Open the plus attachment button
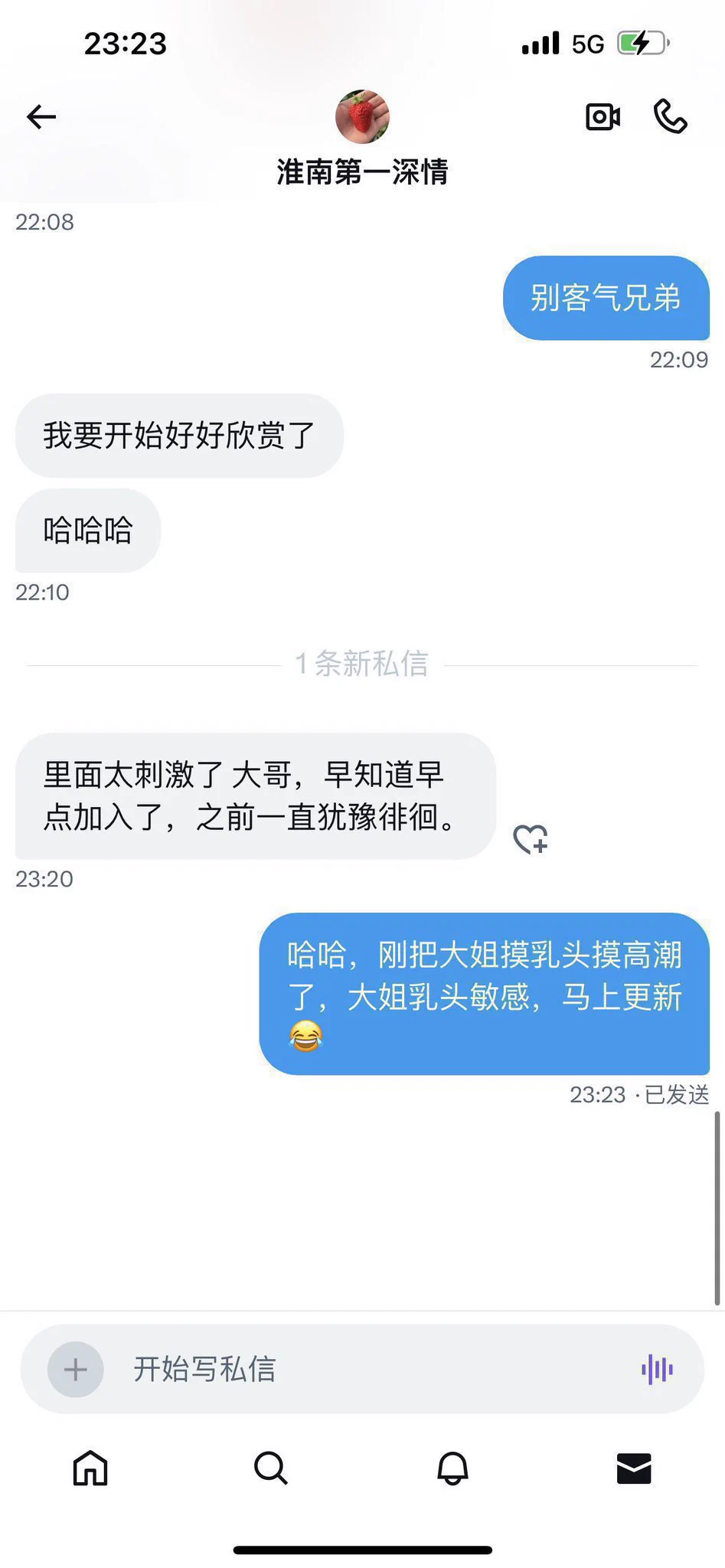The height and width of the screenshot is (1568, 725). [75, 1369]
